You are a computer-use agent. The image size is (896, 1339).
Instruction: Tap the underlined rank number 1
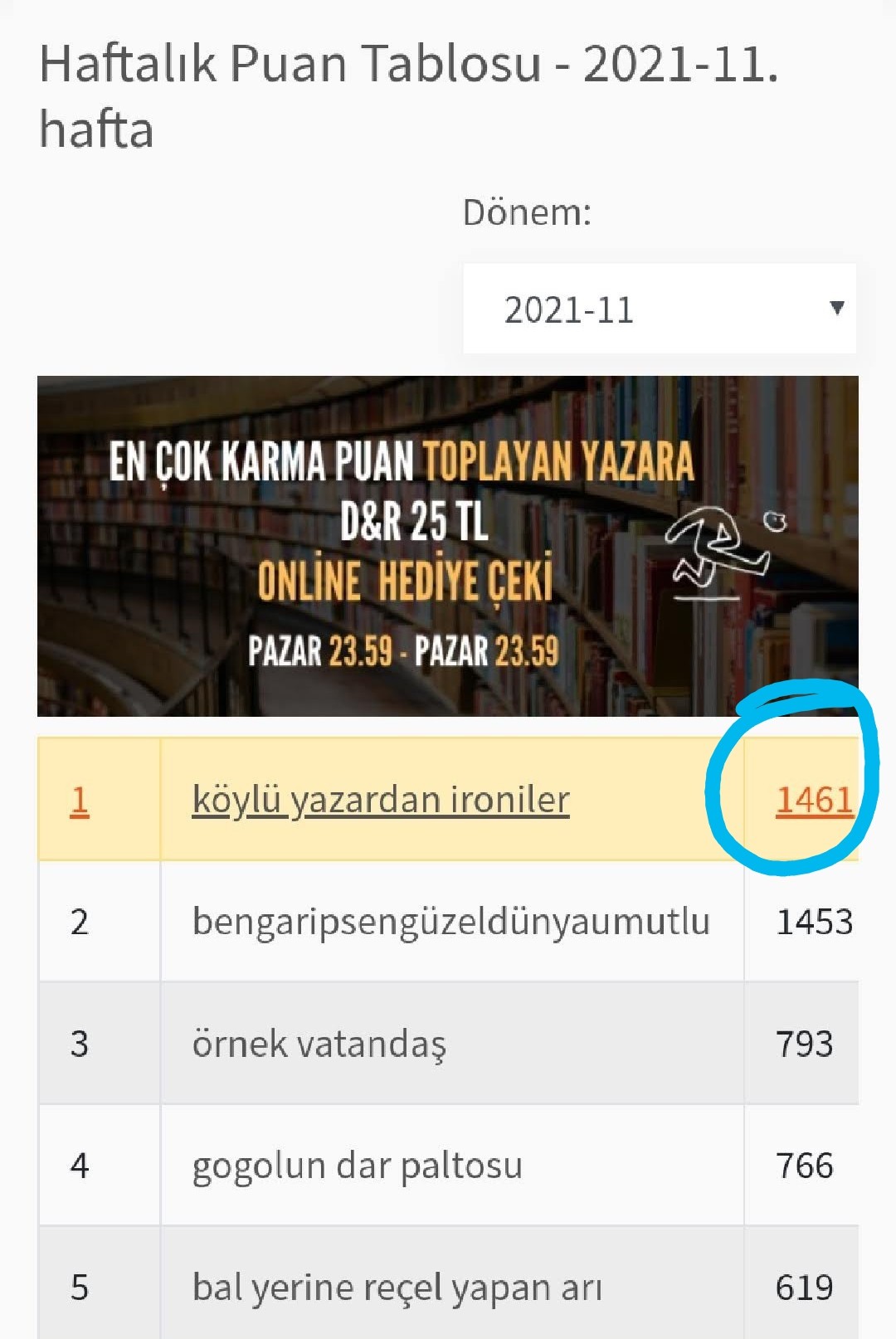click(x=80, y=800)
